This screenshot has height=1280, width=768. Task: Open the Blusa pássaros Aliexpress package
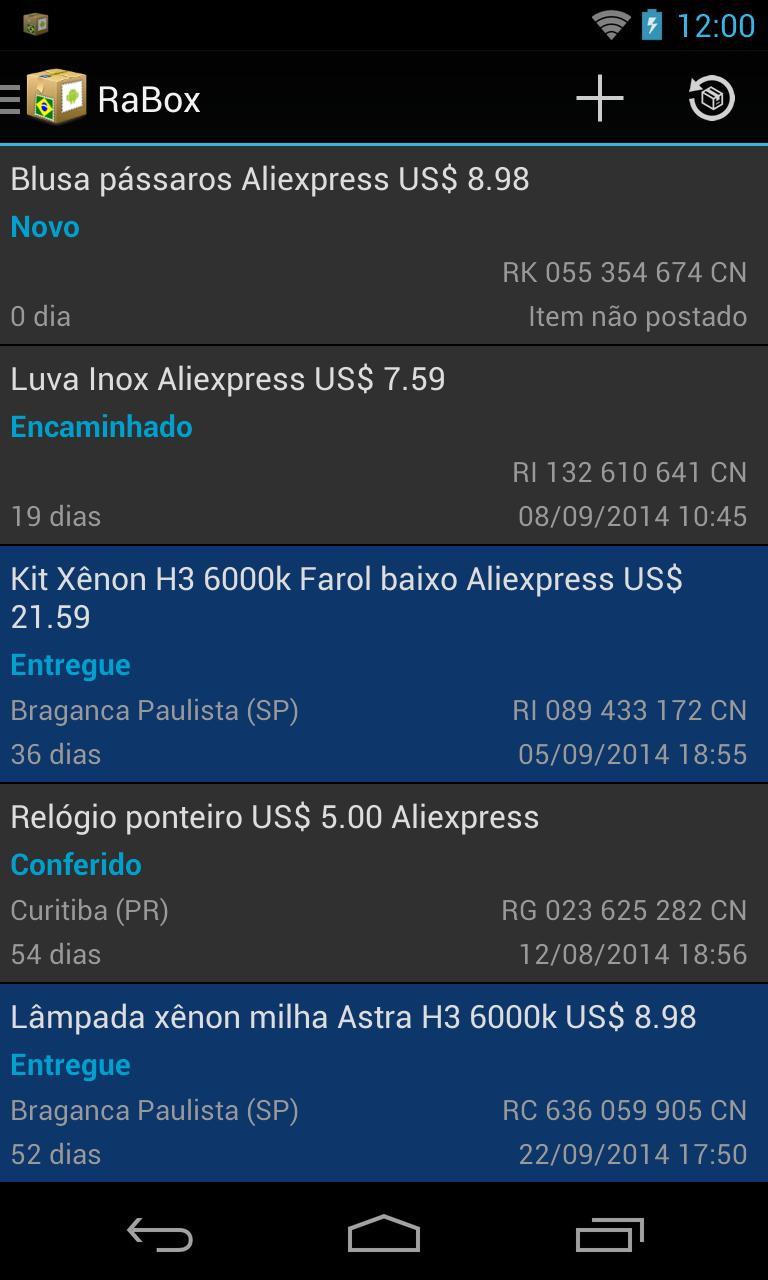384,247
